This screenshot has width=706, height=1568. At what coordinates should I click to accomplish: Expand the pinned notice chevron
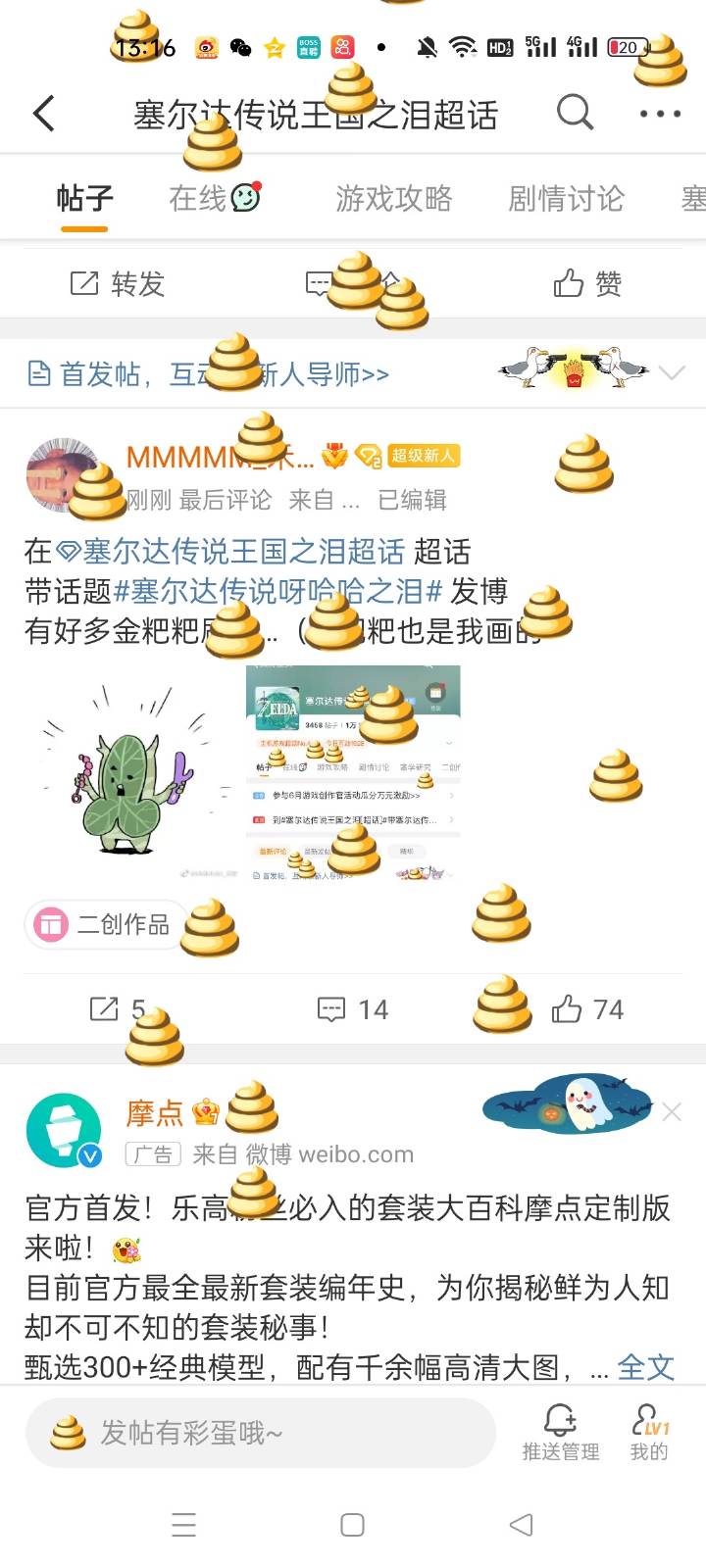click(672, 372)
